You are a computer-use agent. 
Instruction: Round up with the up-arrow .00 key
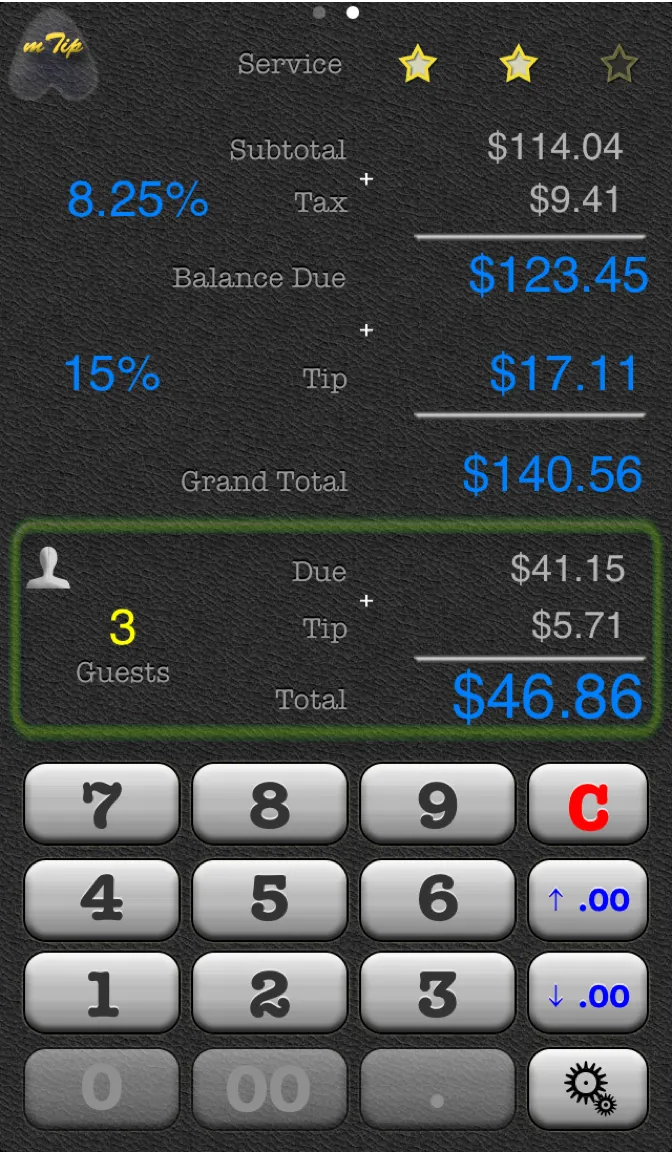[x=588, y=899]
